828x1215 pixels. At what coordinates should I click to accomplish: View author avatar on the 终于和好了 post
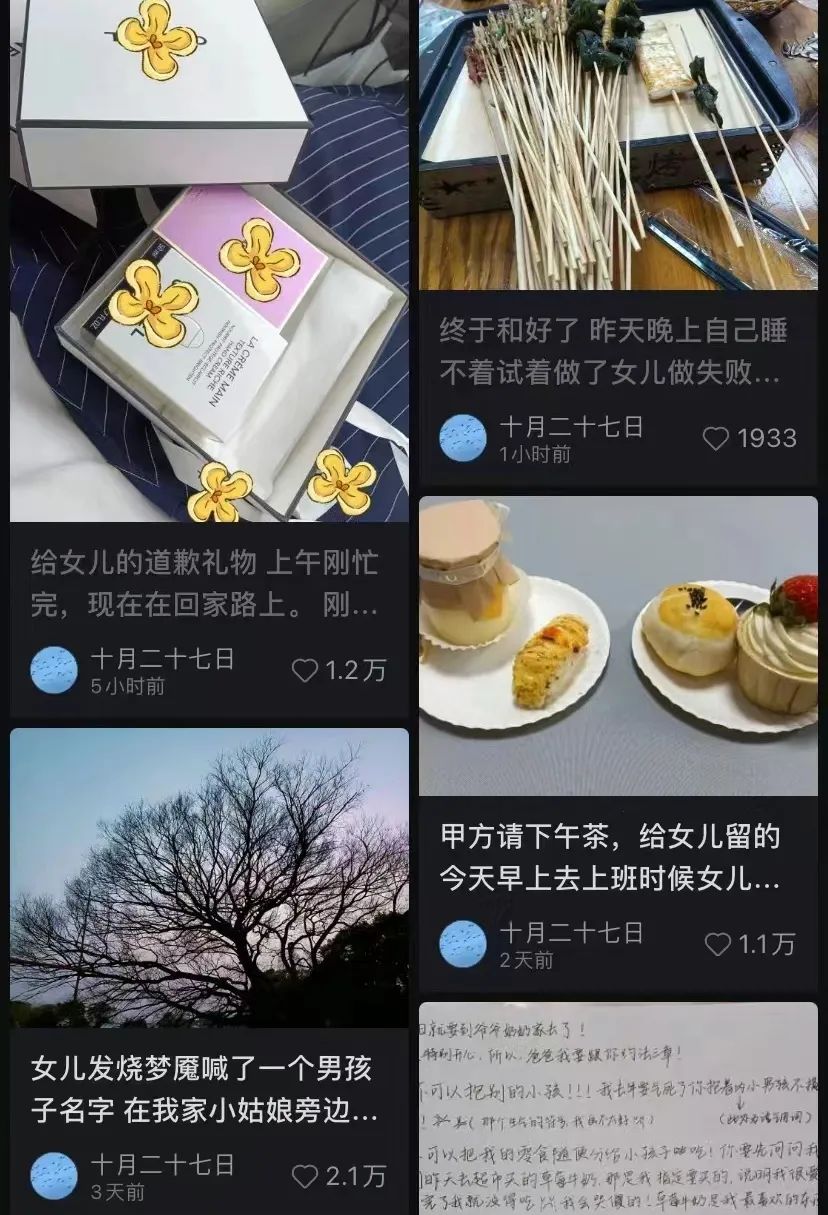pos(463,438)
